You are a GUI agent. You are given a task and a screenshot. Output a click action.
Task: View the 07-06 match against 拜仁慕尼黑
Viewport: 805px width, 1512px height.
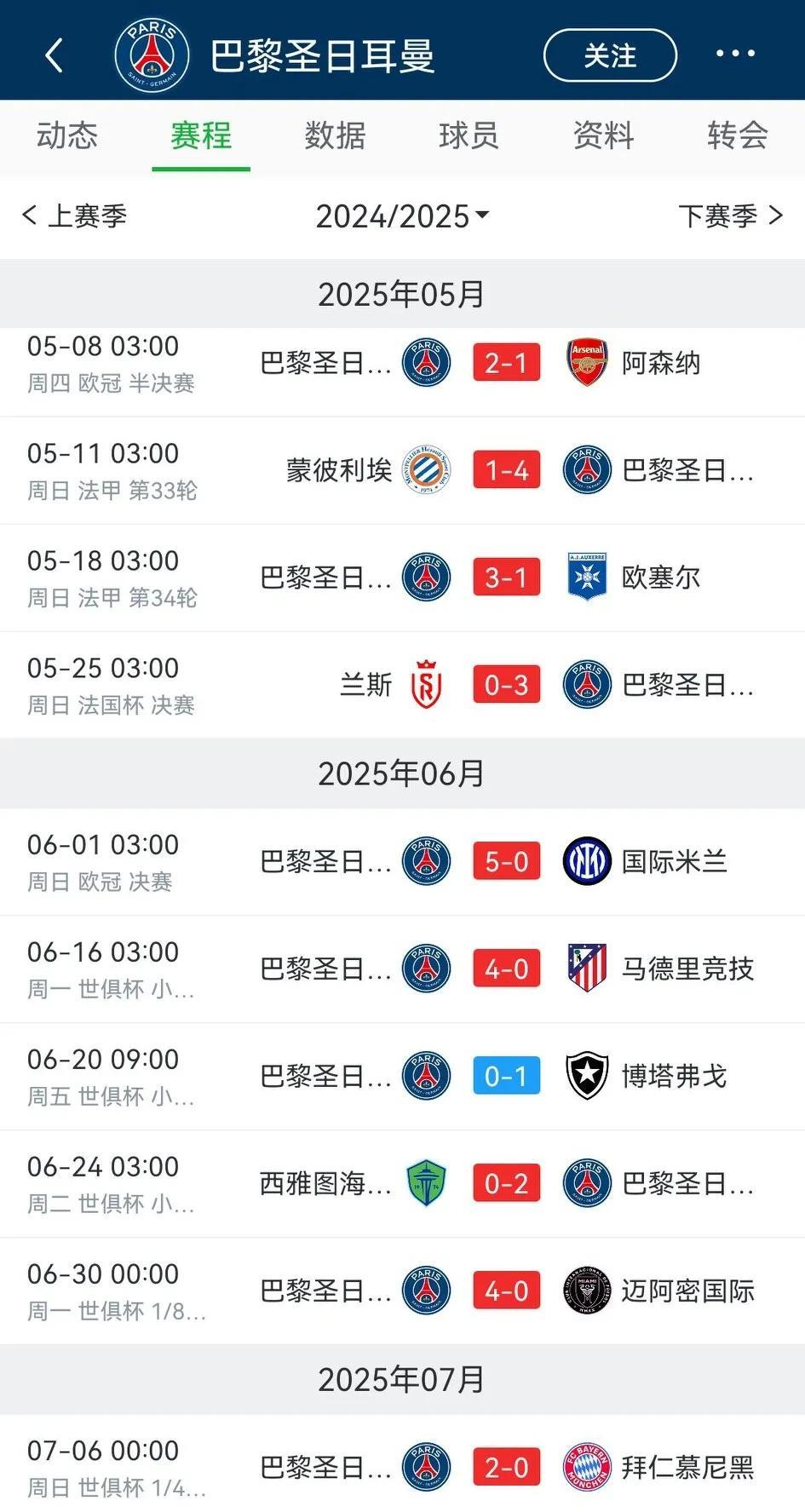(x=402, y=1464)
